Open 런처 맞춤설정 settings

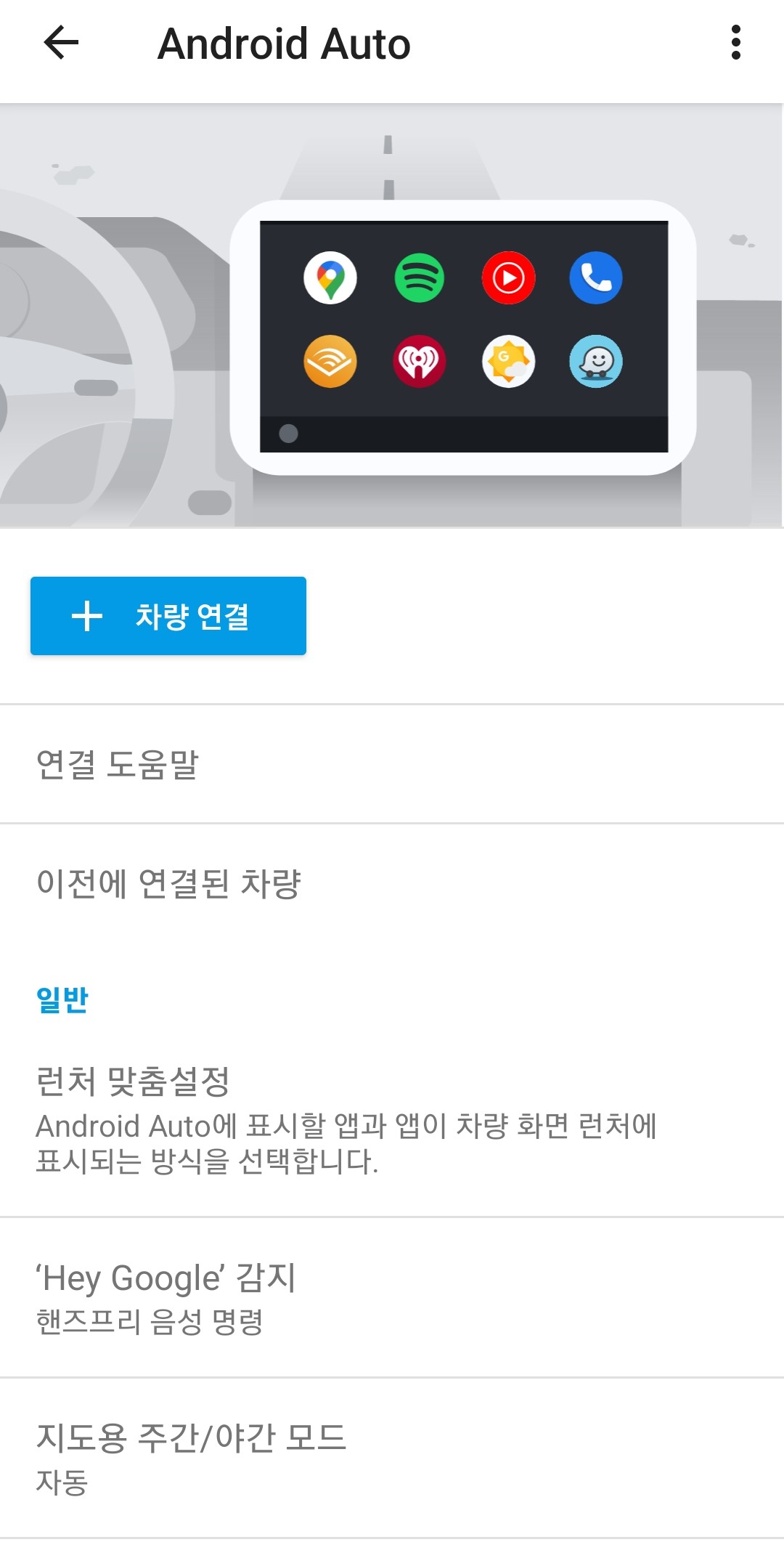click(392, 1111)
